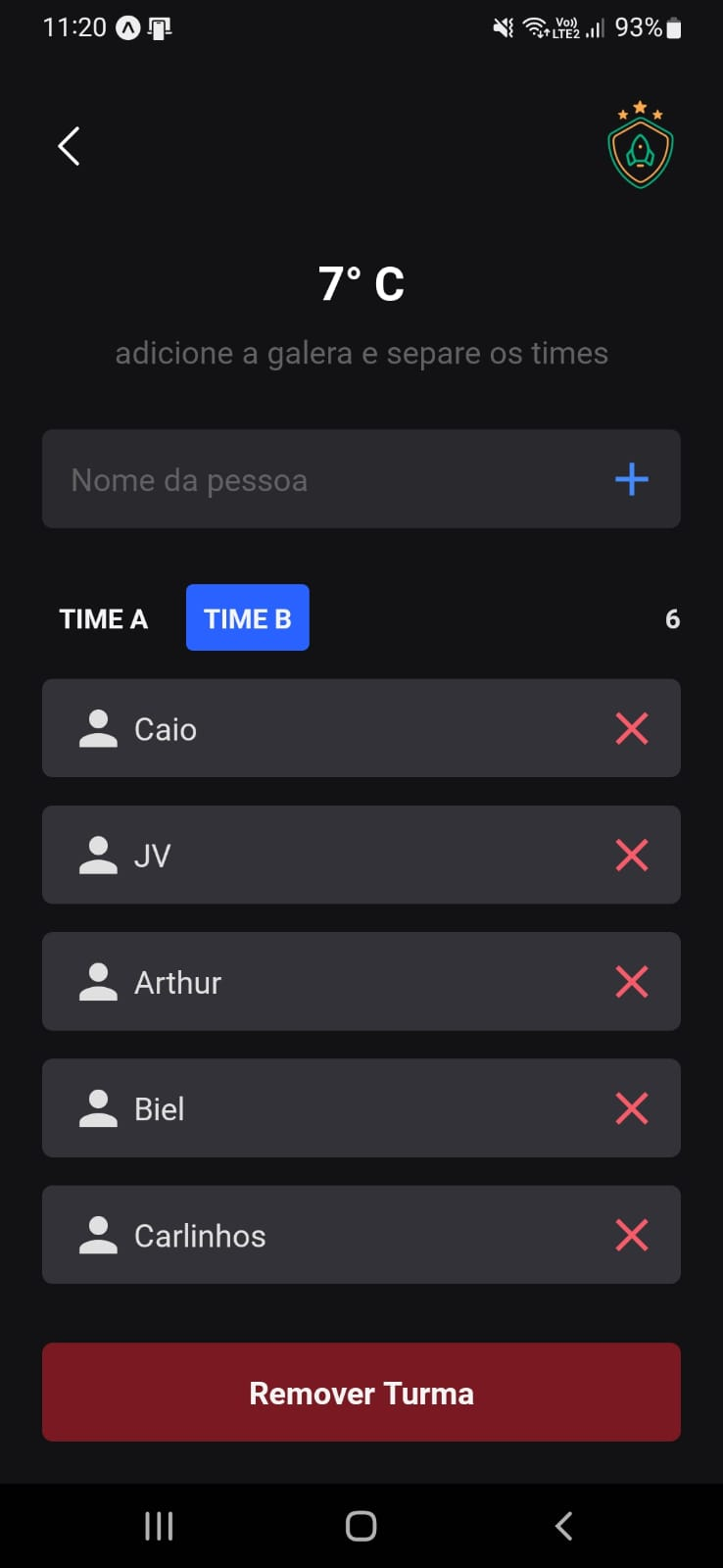
Task: Open the app's rocket shield logo
Action: pyautogui.click(x=641, y=145)
